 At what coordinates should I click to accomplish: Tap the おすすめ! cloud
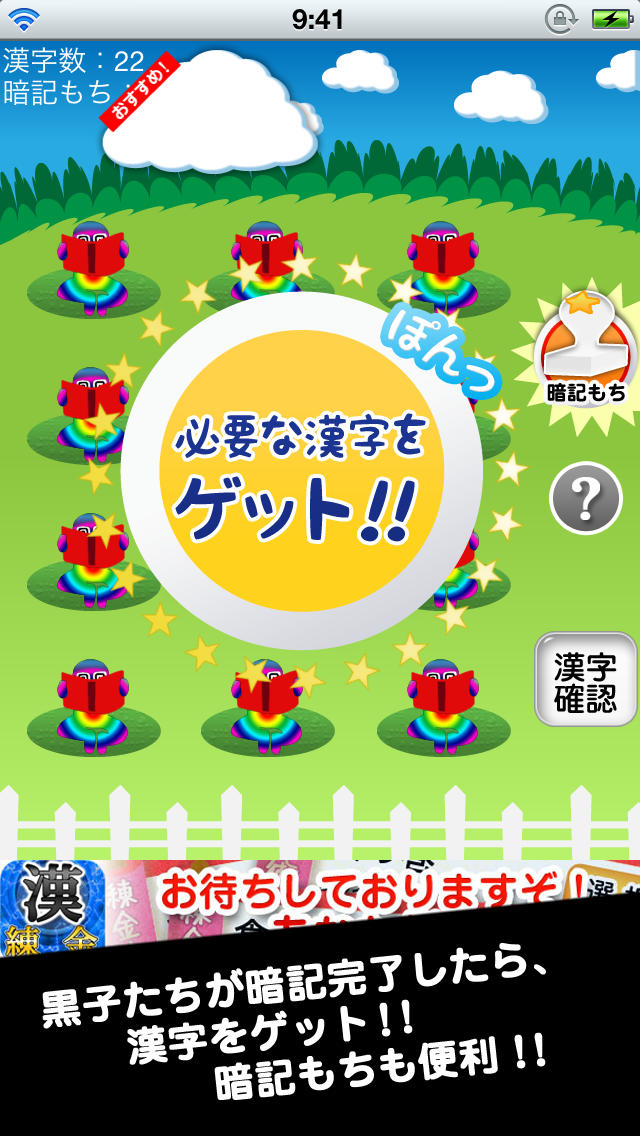[208, 112]
